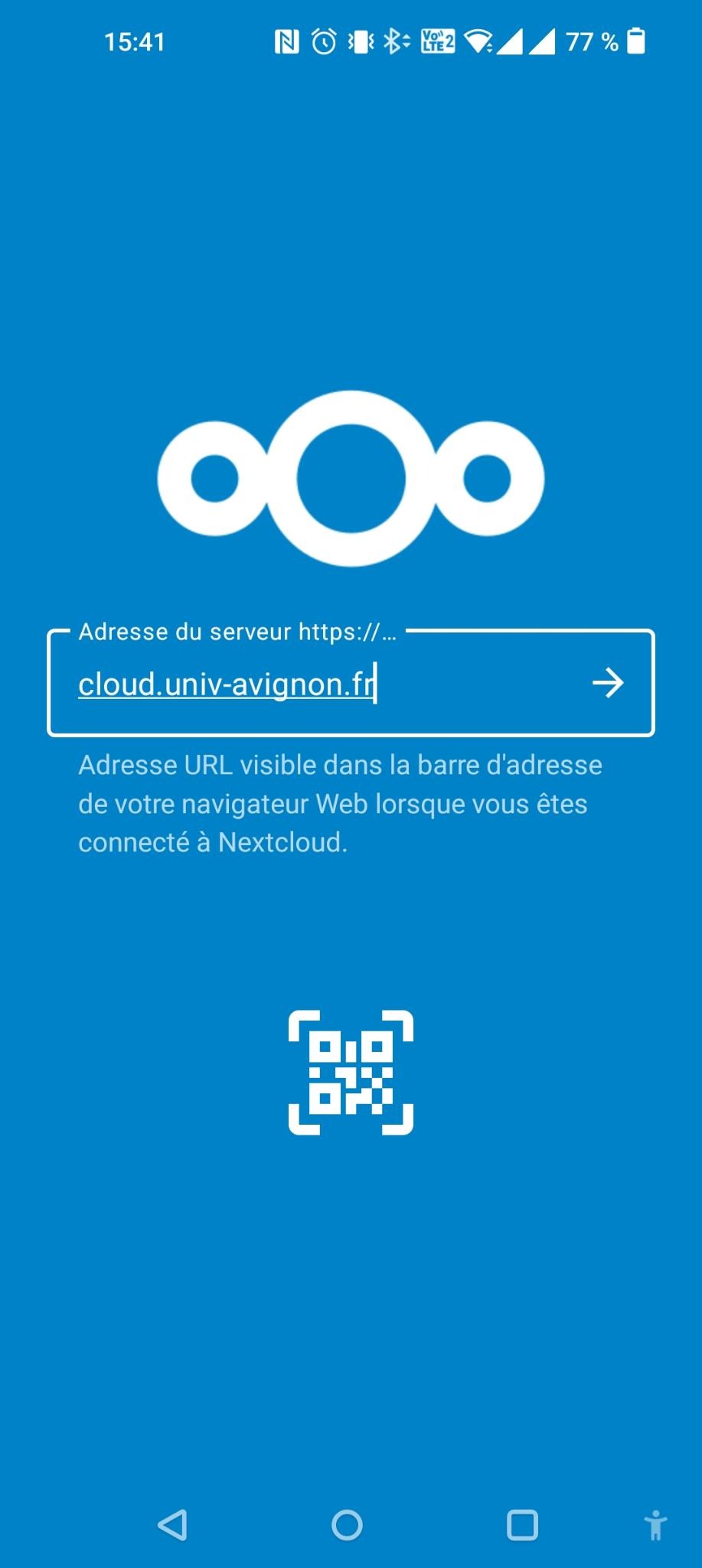The image size is (702, 1568).
Task: Open the accessibility shortcut button
Action: [x=655, y=1524]
